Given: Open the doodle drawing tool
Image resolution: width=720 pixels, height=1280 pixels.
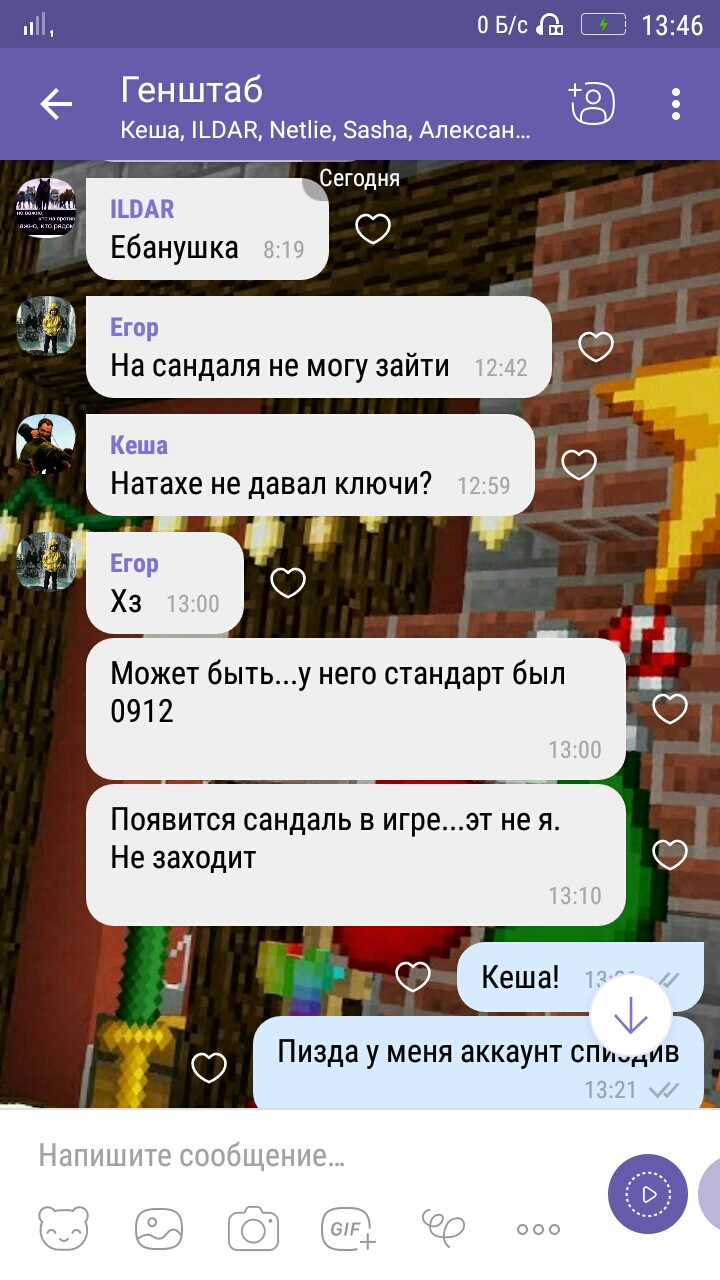Looking at the screenshot, I should pyautogui.click(x=444, y=1226).
